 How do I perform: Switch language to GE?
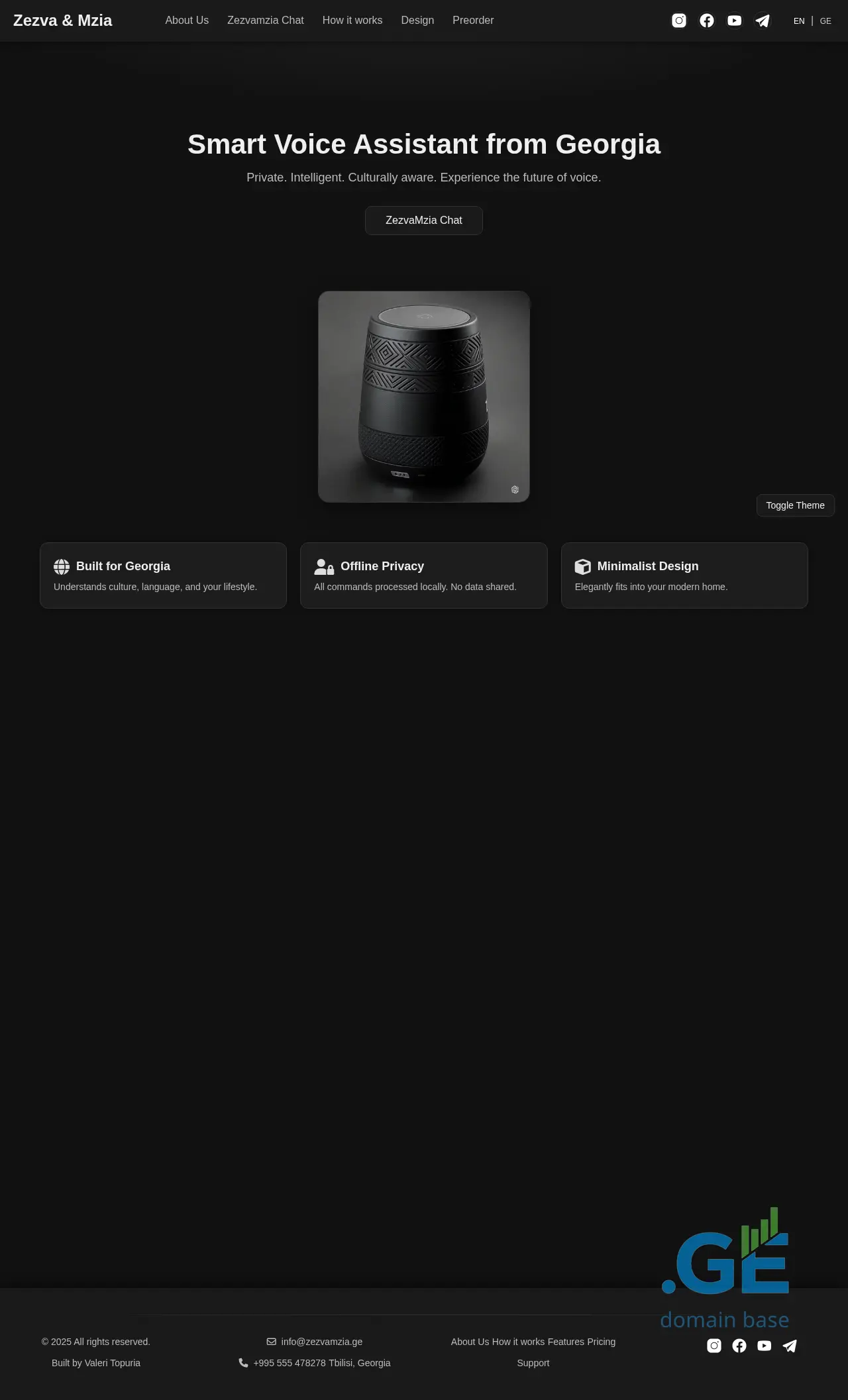(x=825, y=21)
